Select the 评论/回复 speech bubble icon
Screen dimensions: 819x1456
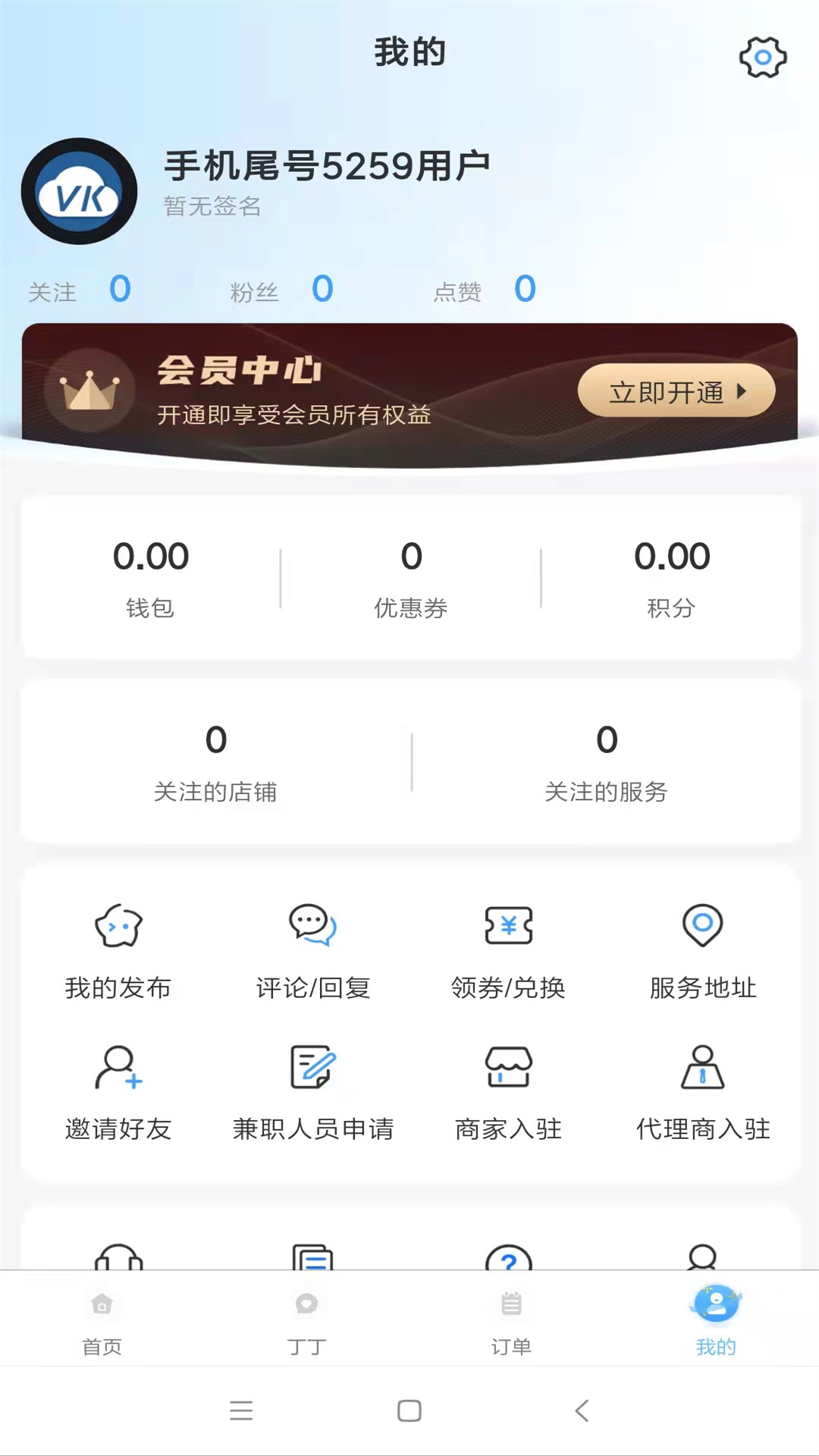coord(312,927)
